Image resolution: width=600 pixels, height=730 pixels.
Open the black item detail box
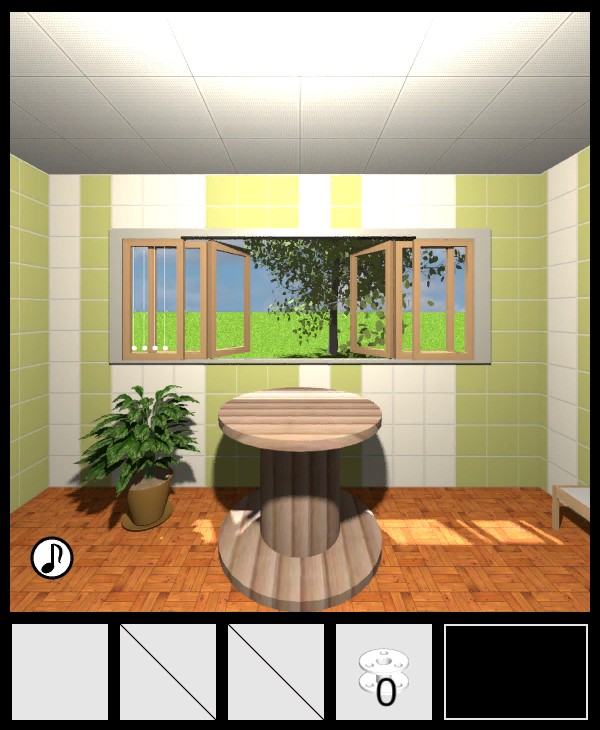coord(516,672)
